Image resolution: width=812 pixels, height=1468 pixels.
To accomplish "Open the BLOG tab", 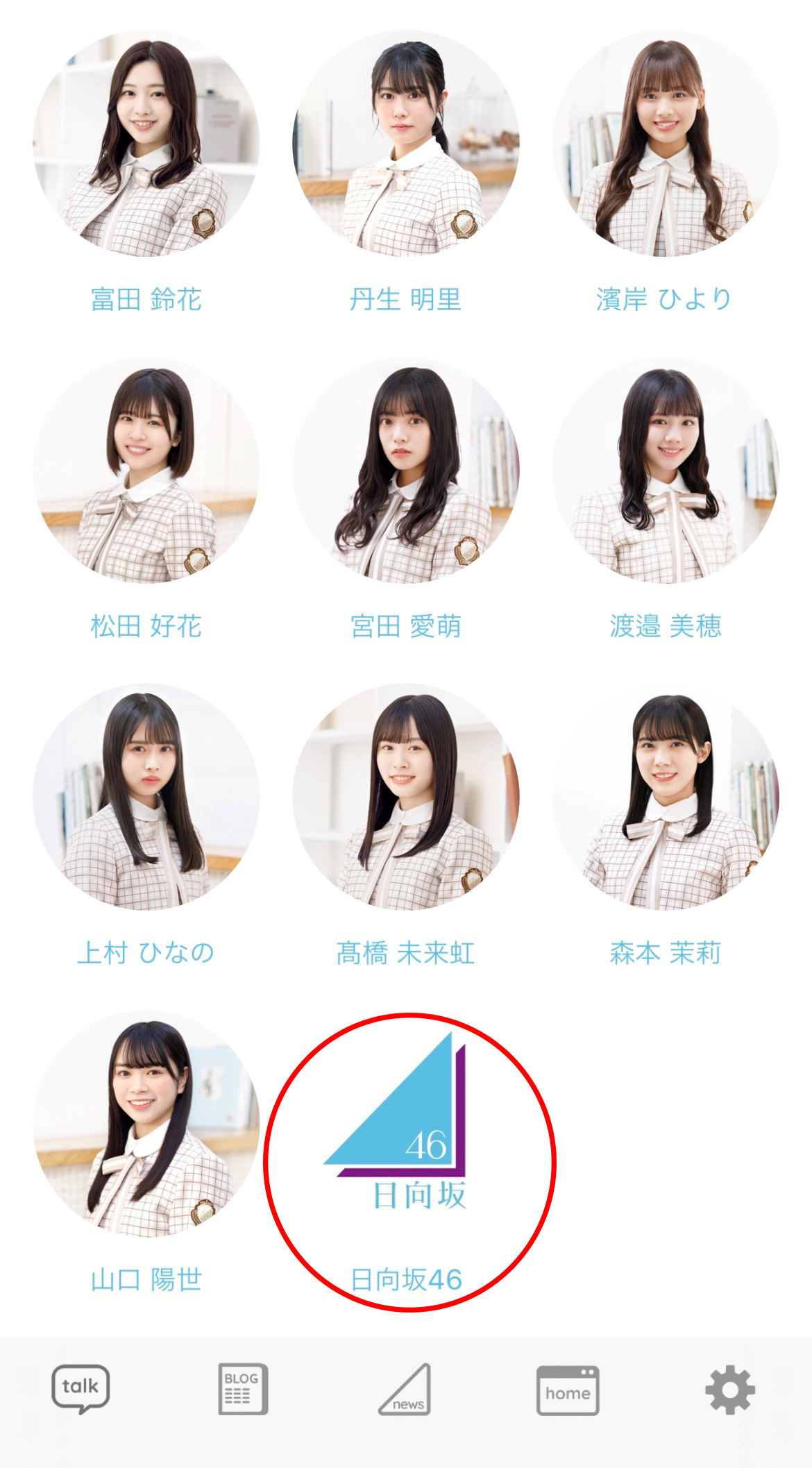I will click(243, 1390).
